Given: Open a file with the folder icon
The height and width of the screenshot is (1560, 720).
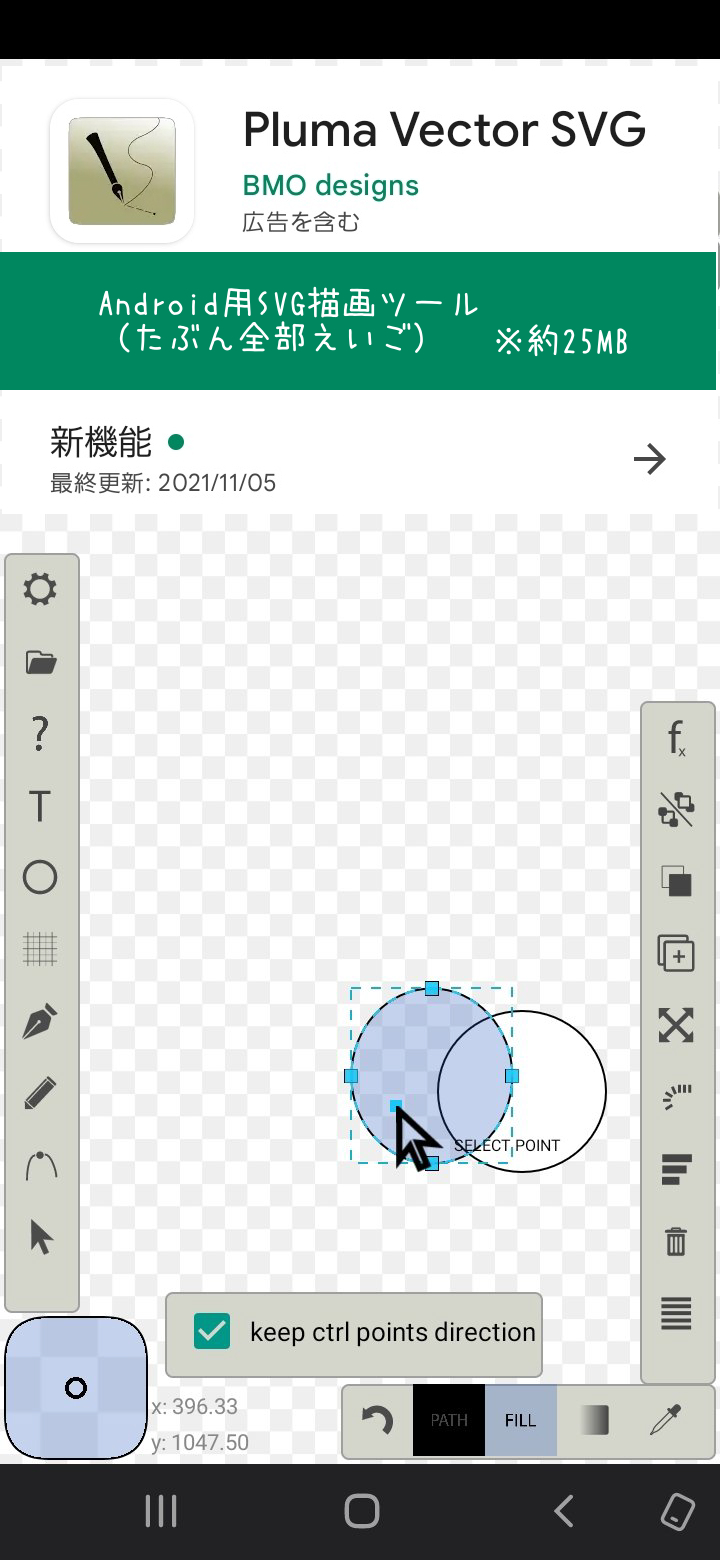Looking at the screenshot, I should (40, 662).
